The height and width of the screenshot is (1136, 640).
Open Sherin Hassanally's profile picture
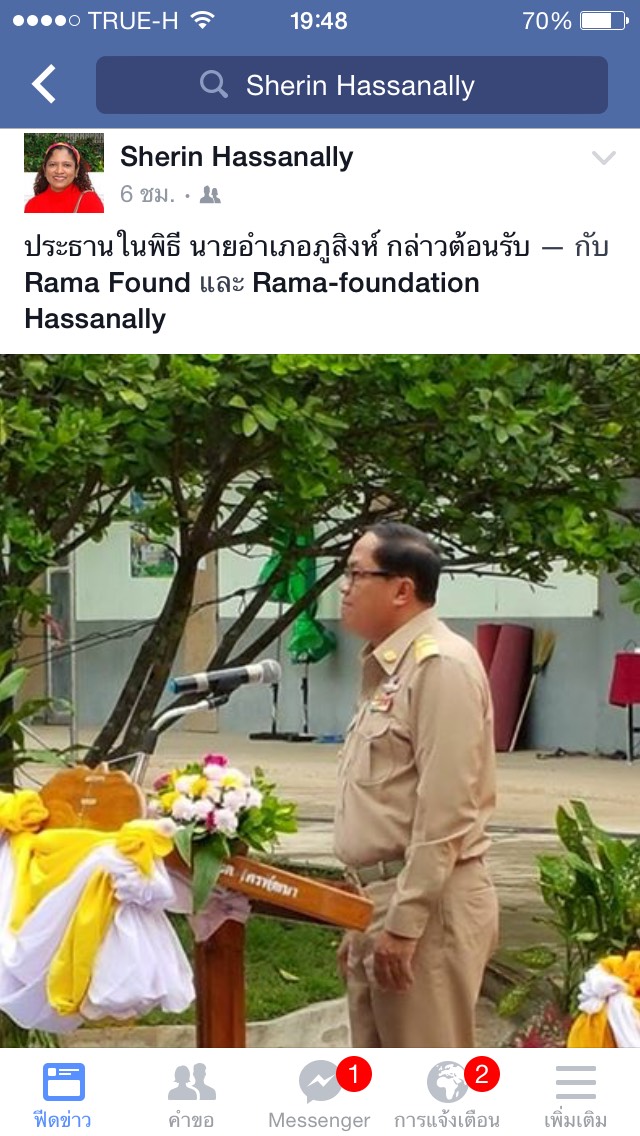64,173
